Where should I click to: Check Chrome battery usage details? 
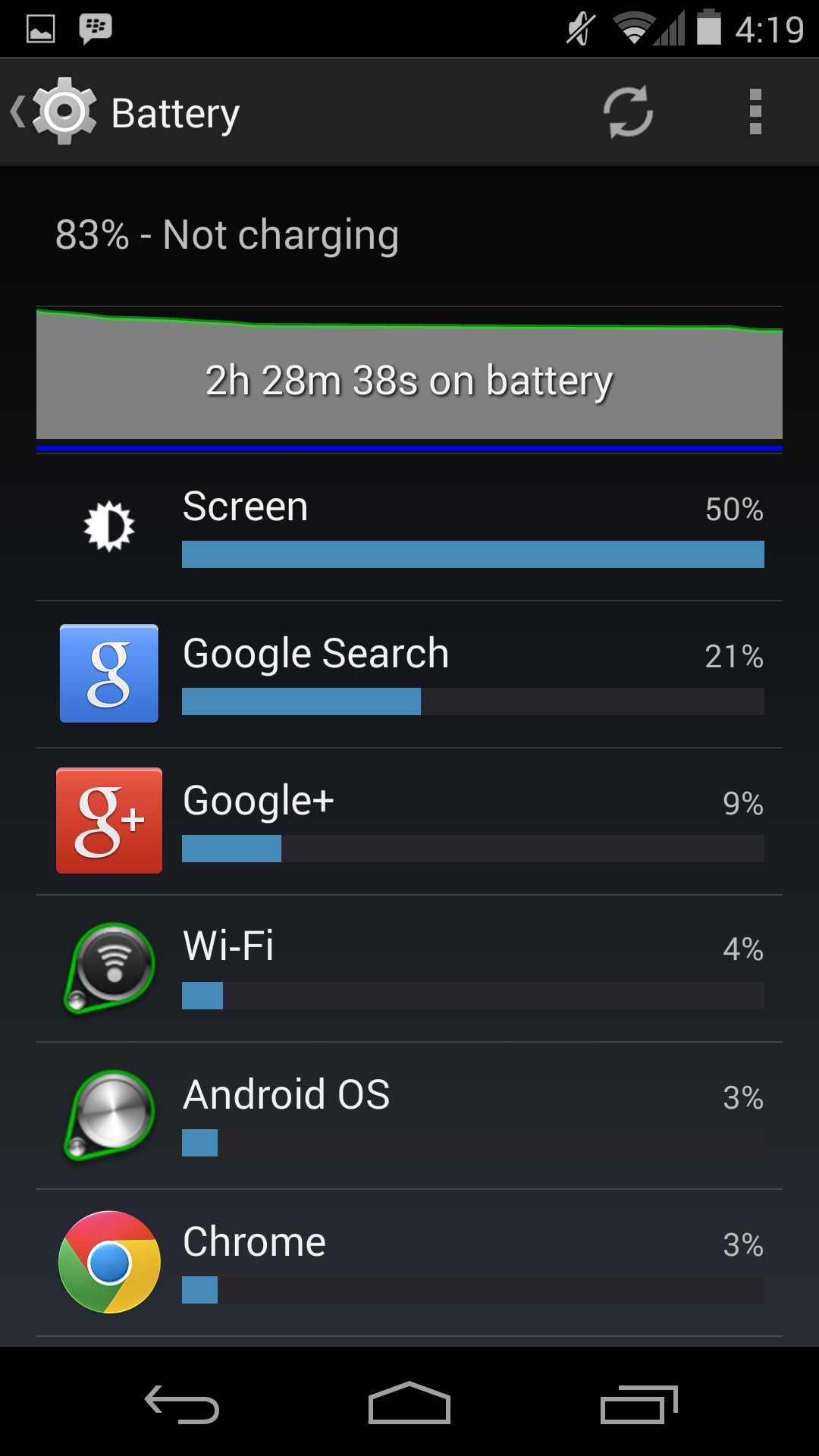coord(409,1263)
